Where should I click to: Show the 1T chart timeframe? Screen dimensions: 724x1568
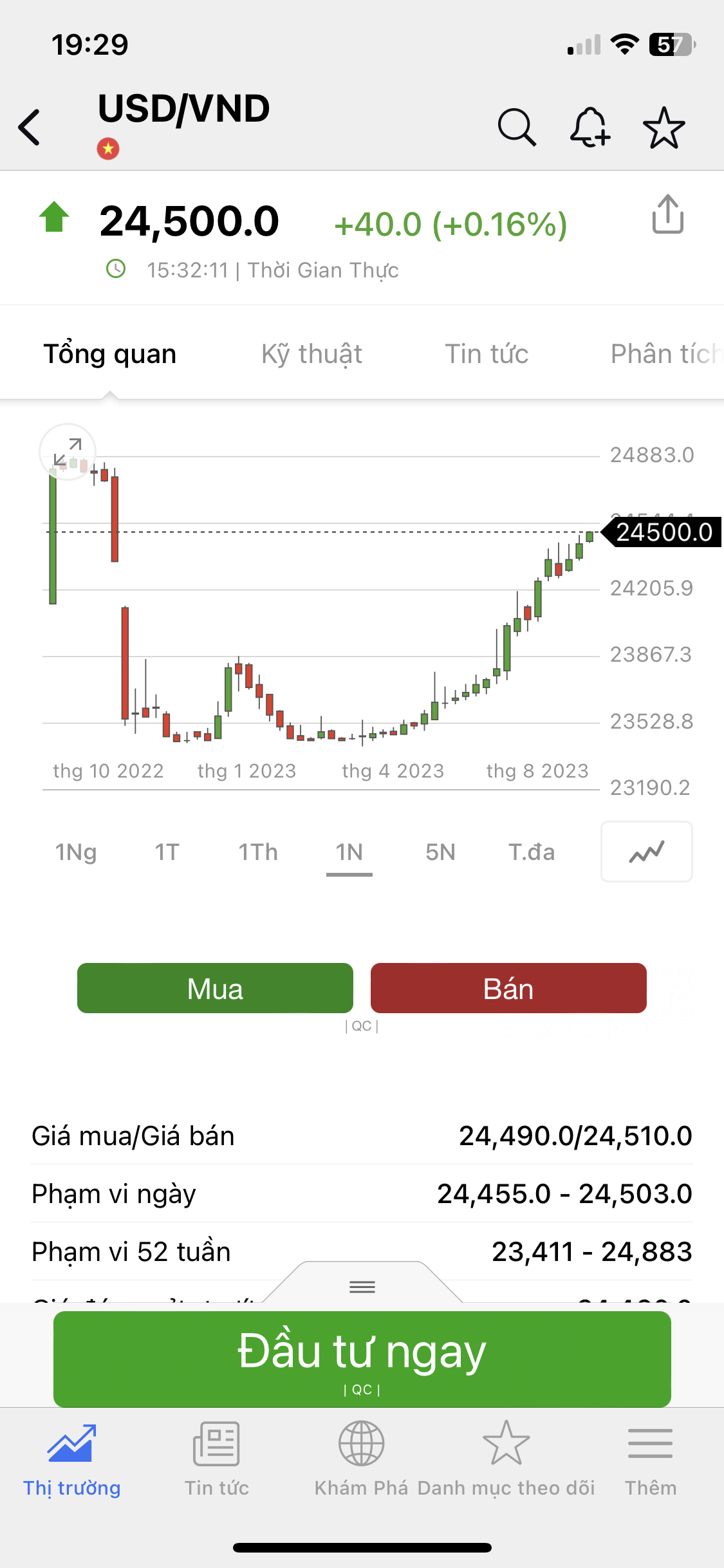click(167, 852)
